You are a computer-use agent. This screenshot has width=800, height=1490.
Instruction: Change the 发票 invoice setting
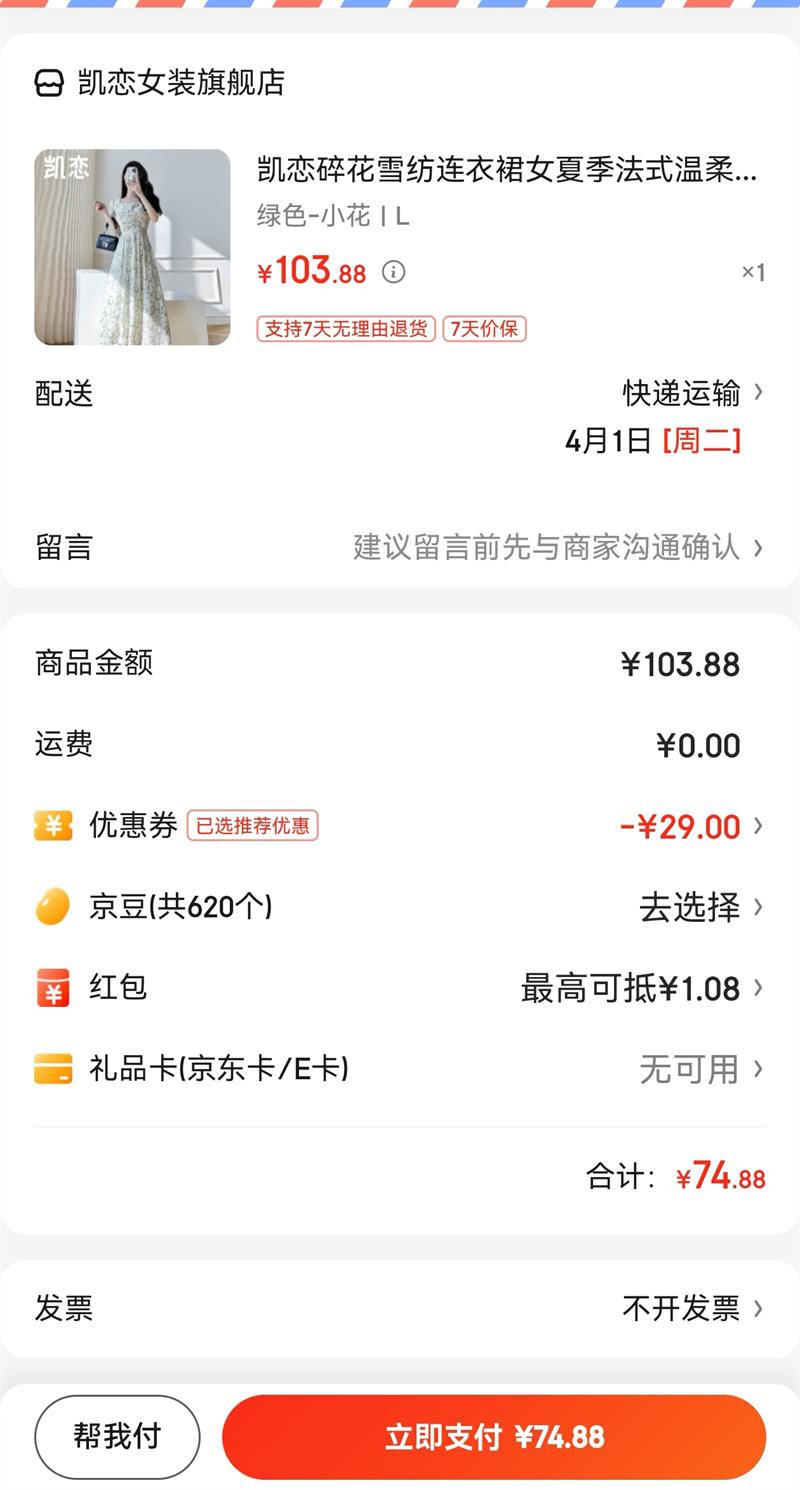692,1308
